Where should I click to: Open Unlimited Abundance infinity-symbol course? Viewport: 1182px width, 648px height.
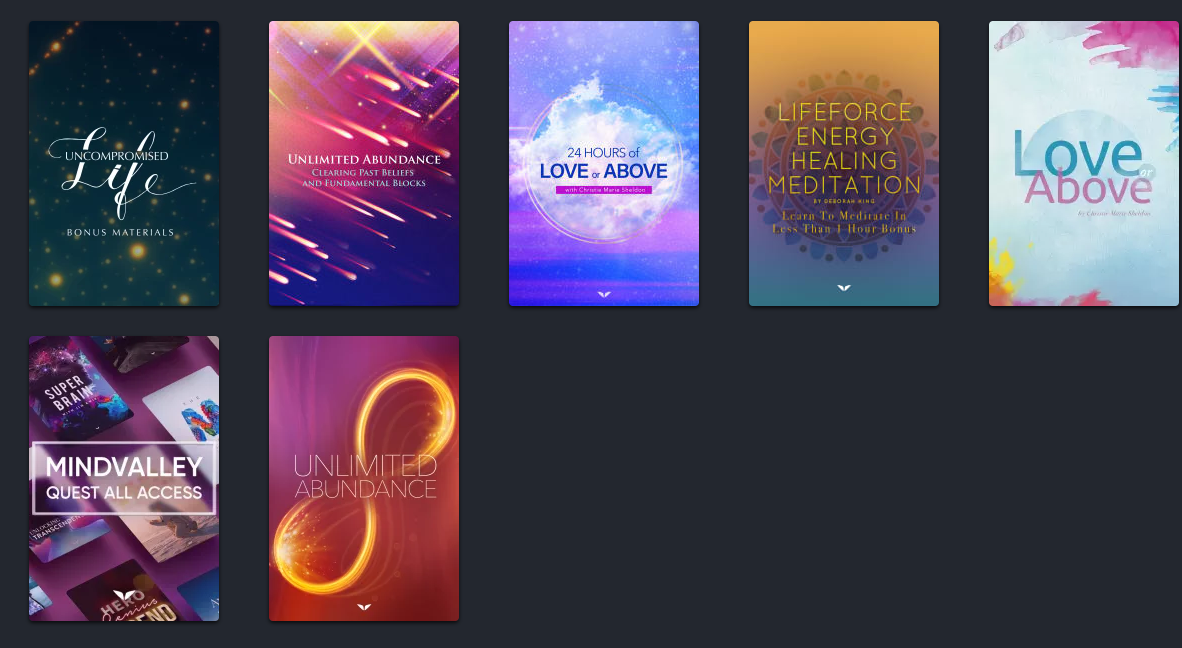pos(364,478)
